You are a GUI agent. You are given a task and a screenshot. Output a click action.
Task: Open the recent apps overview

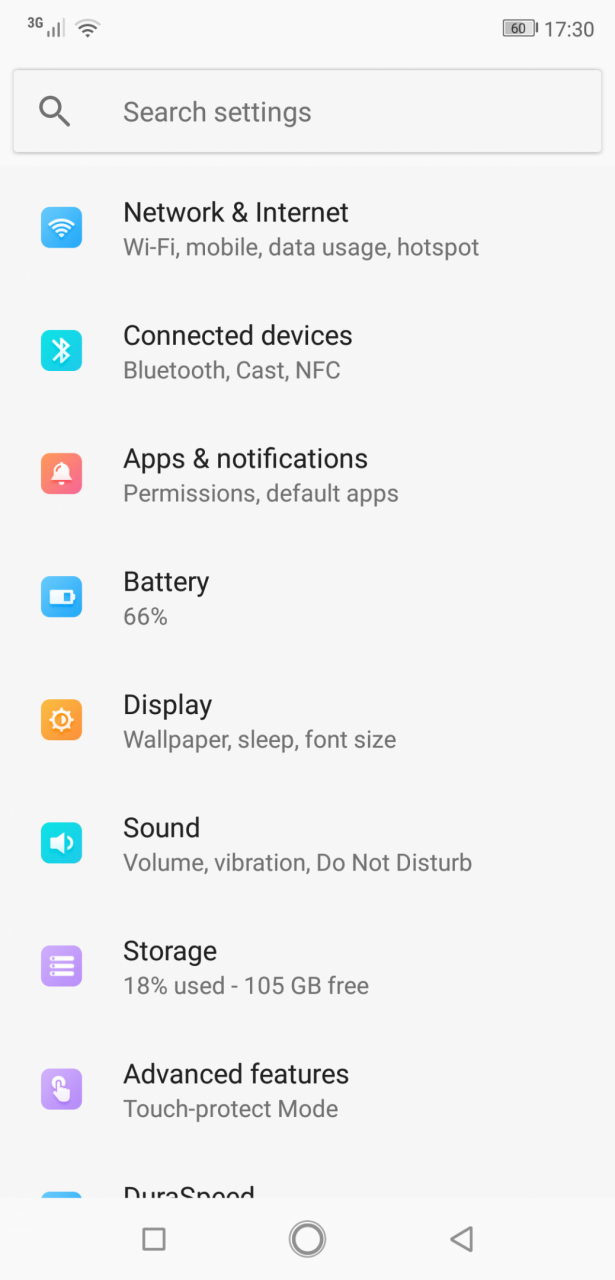pos(154,1239)
